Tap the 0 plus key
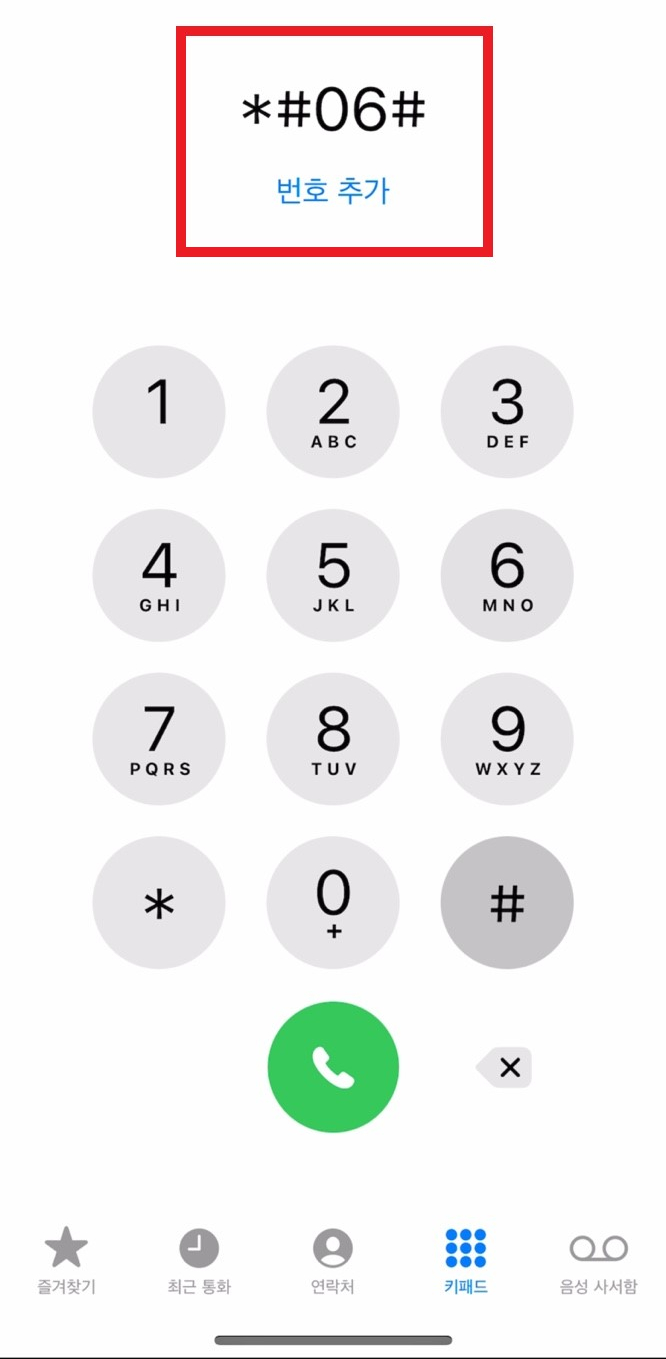666x1359 pixels. pyautogui.click(x=333, y=903)
